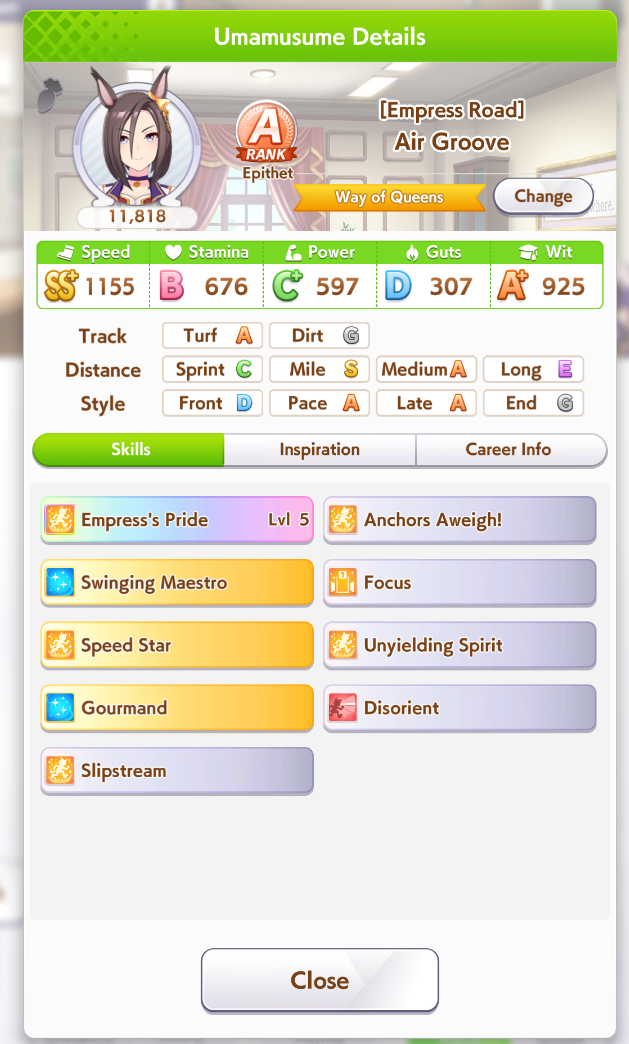Viewport: 629px width, 1044px height.
Task: Tap the Disorient skill entry
Action: click(x=460, y=708)
